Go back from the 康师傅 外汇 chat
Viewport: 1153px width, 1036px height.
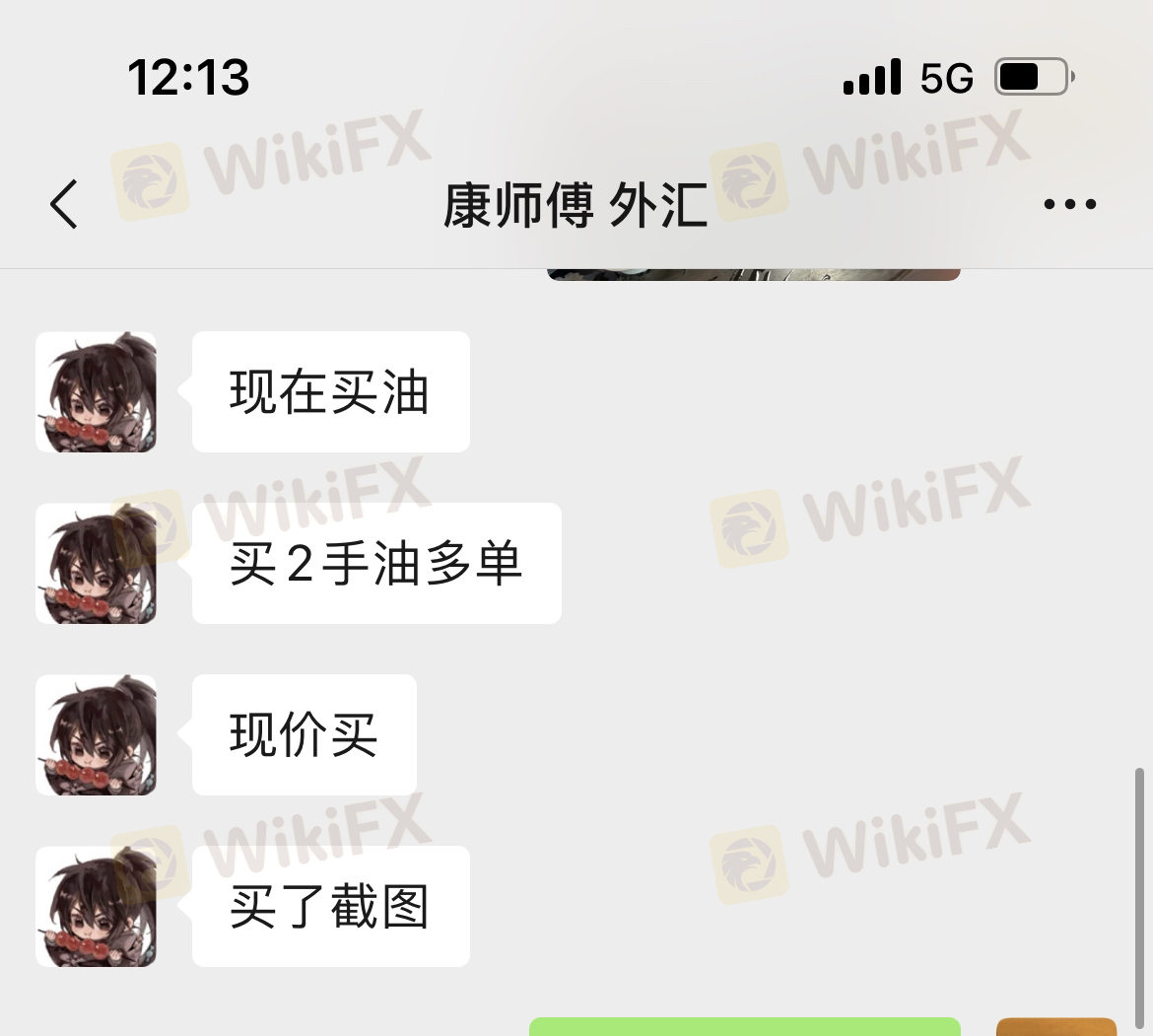64,204
